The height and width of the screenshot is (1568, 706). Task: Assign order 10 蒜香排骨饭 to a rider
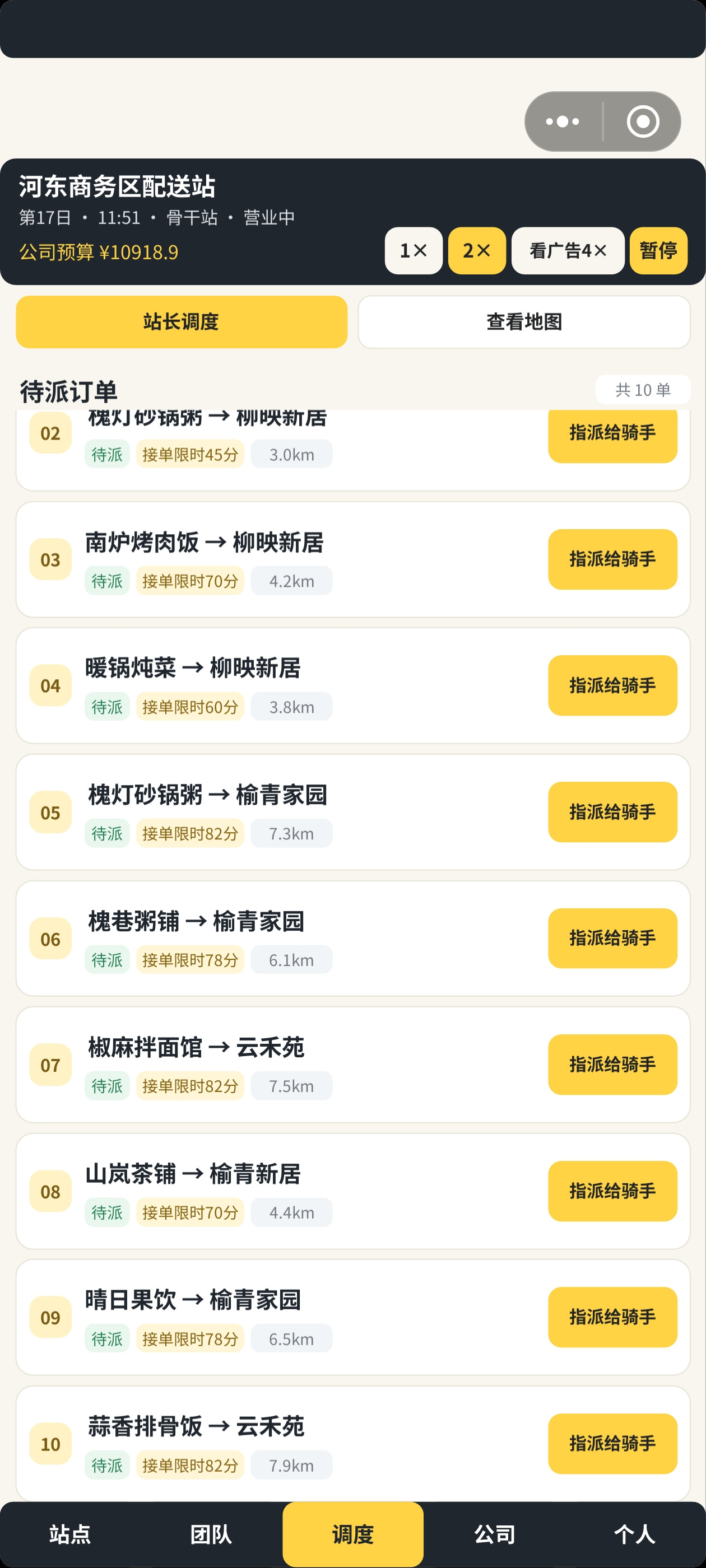click(x=612, y=1444)
